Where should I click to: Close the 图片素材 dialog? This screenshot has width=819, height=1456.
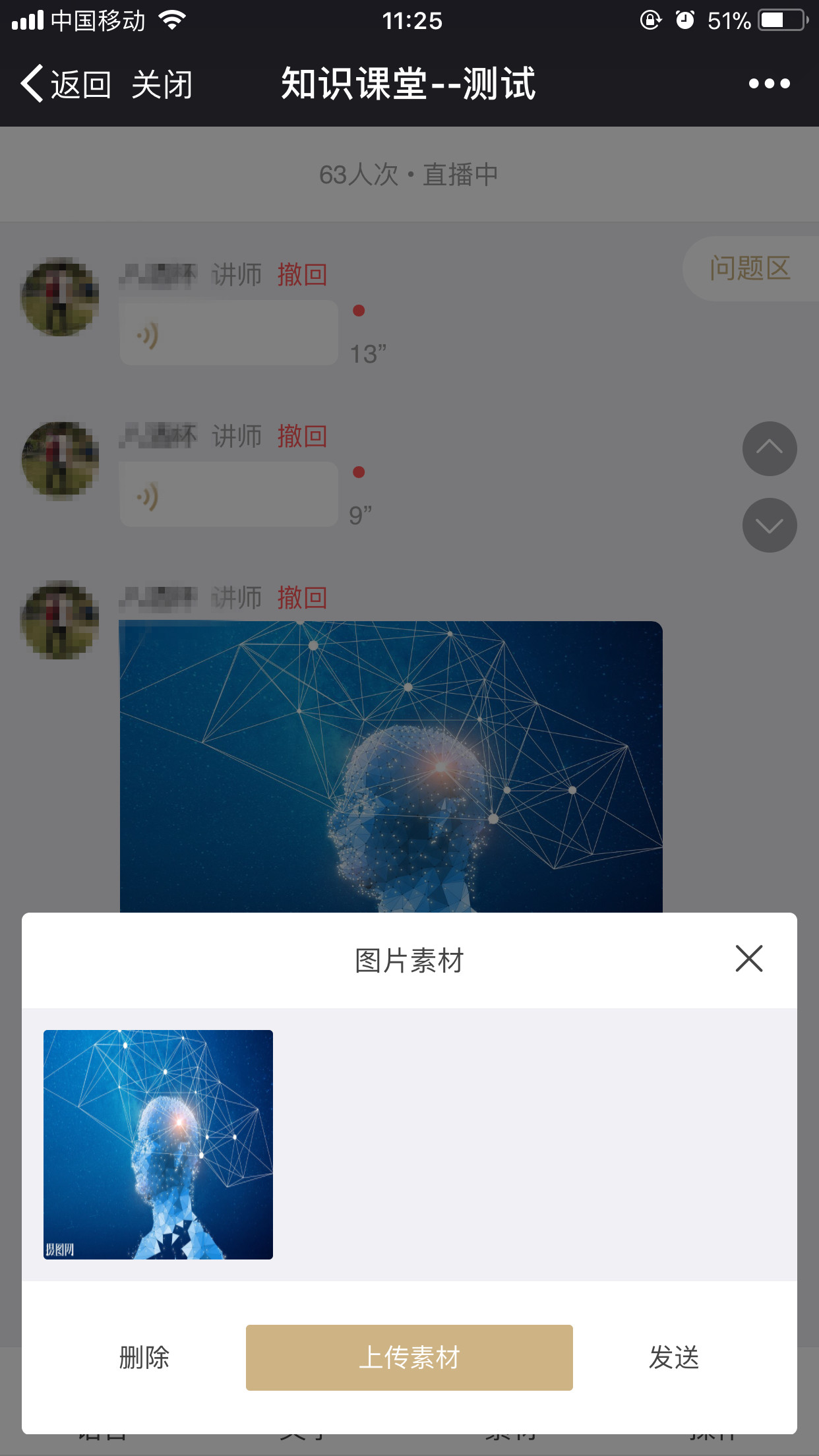748,959
